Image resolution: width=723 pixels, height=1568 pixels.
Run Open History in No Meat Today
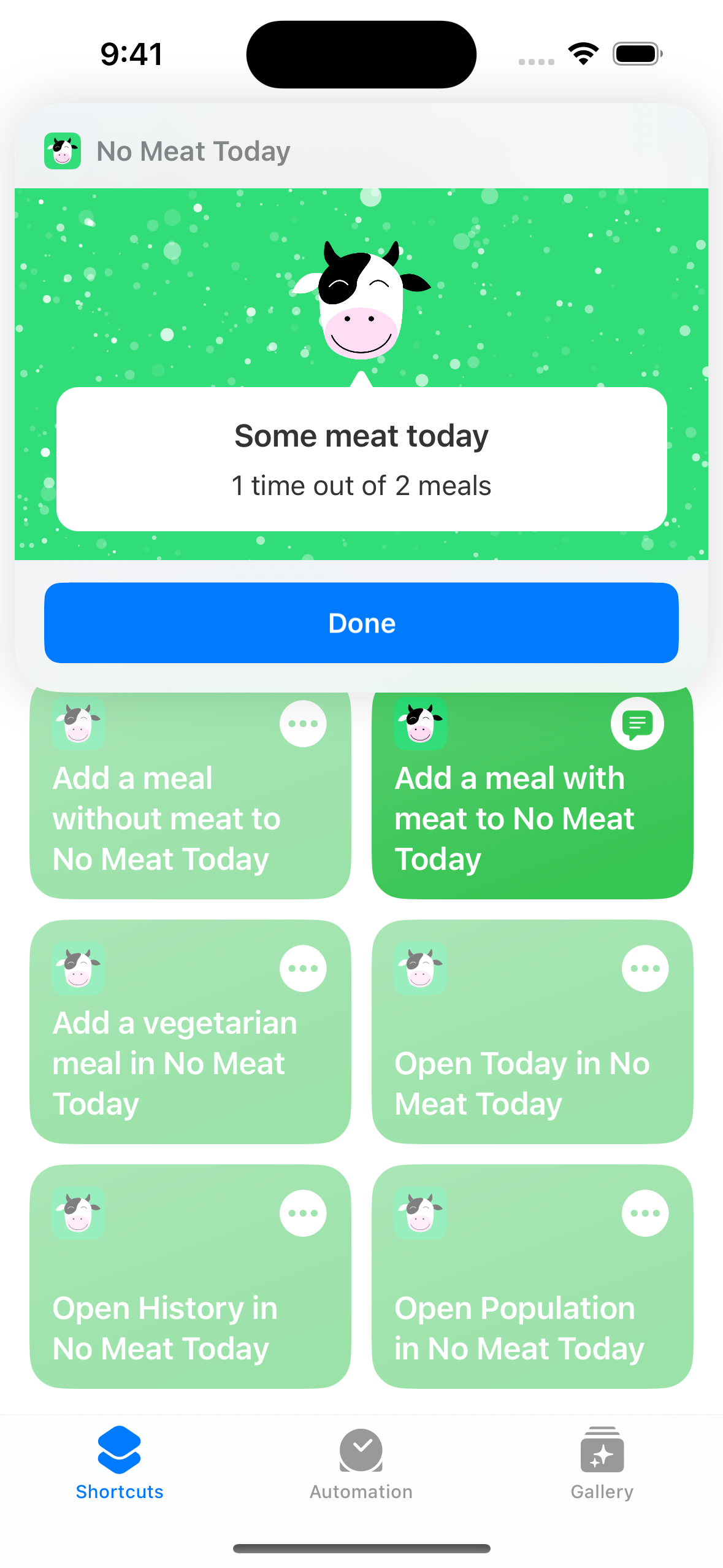166,1328
